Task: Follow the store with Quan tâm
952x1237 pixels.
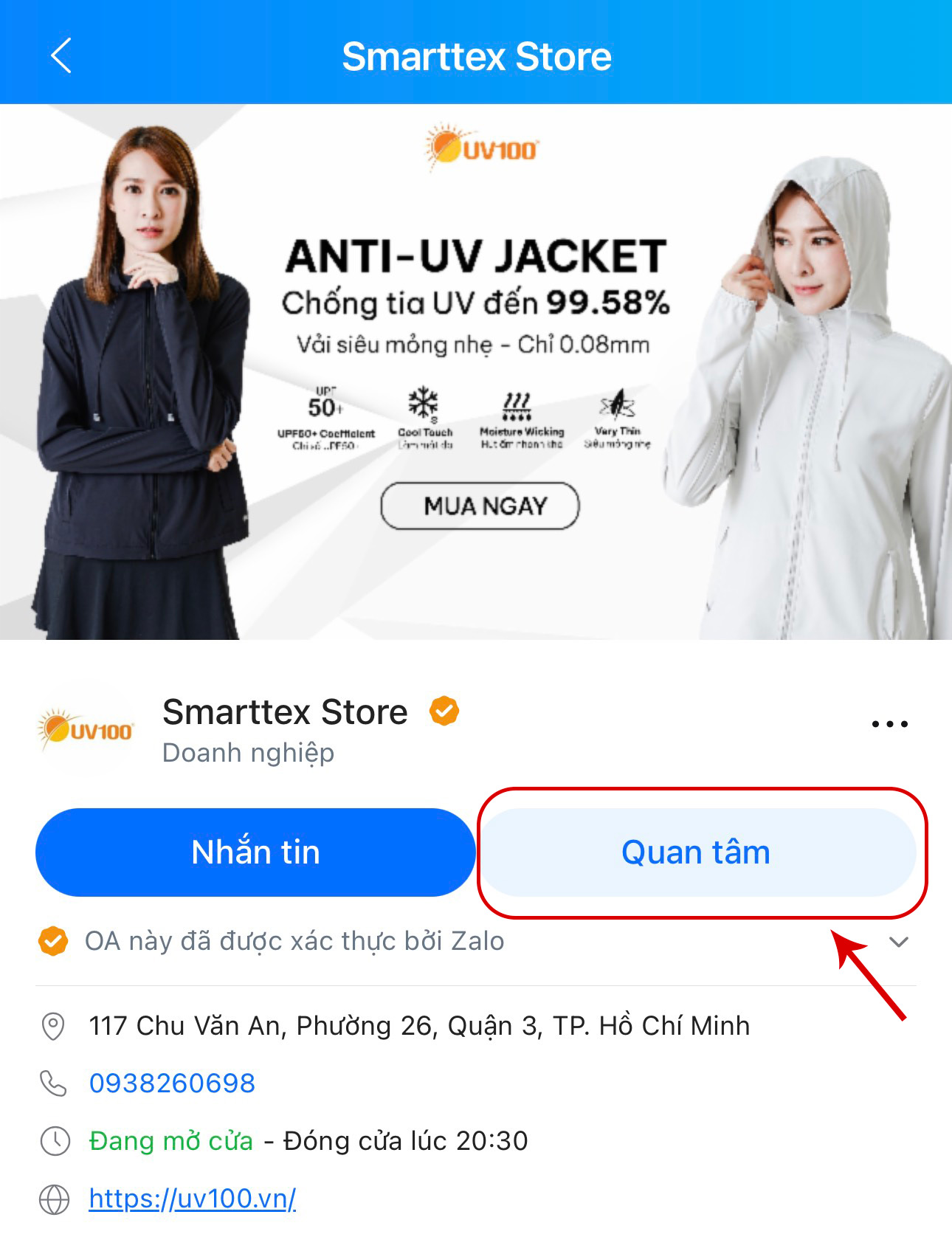Action: 697,852
